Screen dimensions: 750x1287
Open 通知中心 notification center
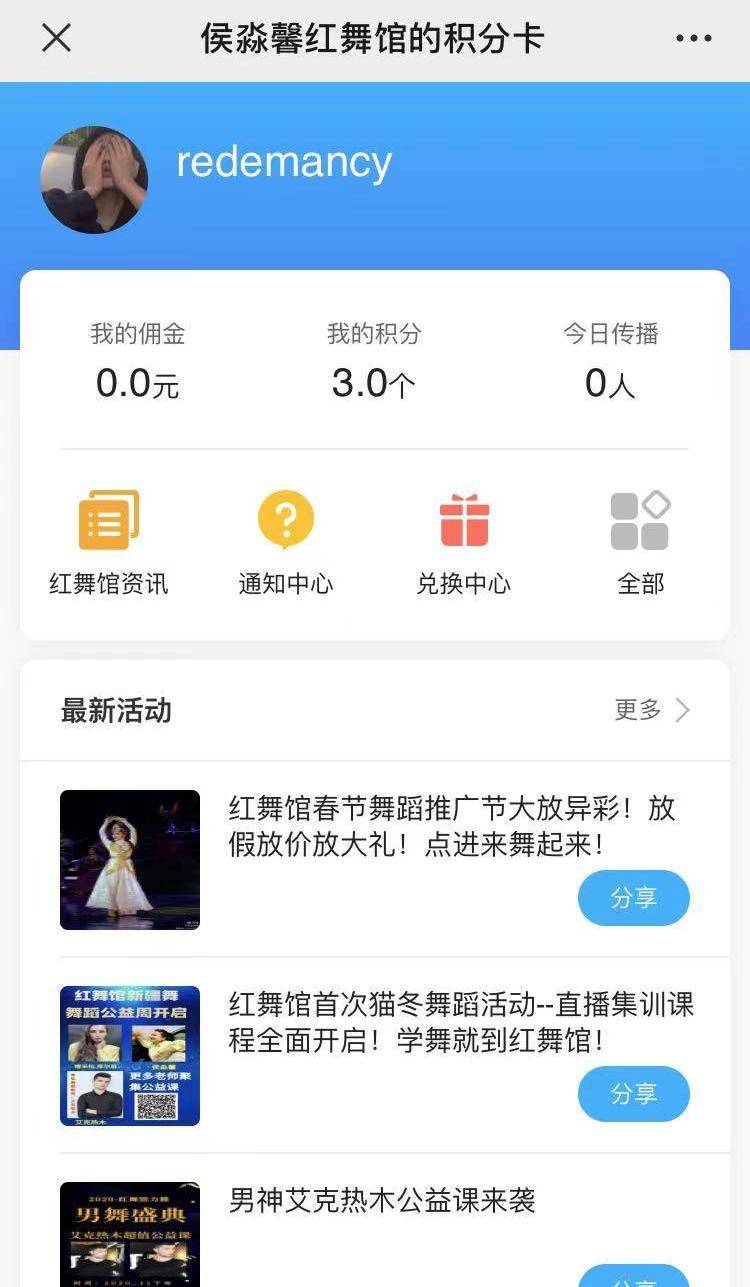pyautogui.click(x=286, y=542)
